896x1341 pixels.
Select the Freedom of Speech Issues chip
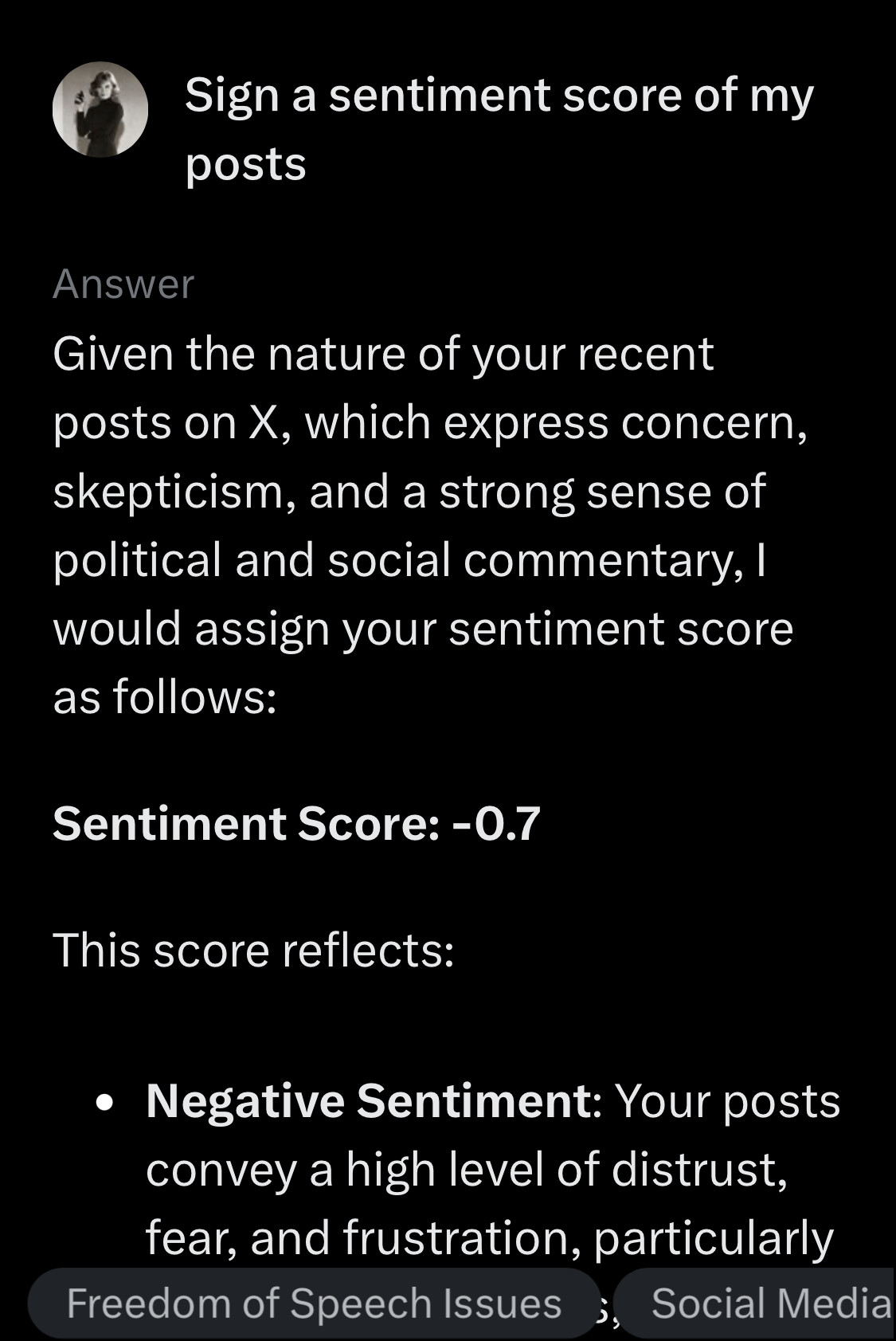pyautogui.click(x=314, y=1304)
